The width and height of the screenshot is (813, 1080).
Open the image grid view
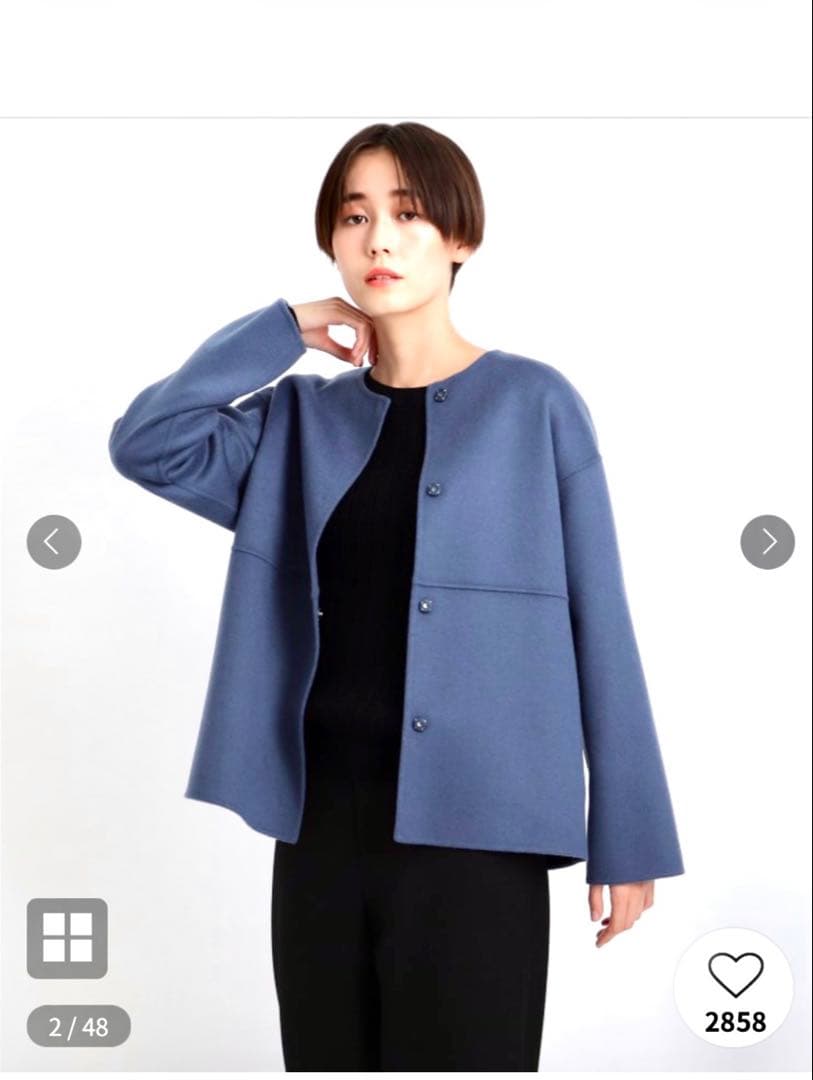[67, 938]
